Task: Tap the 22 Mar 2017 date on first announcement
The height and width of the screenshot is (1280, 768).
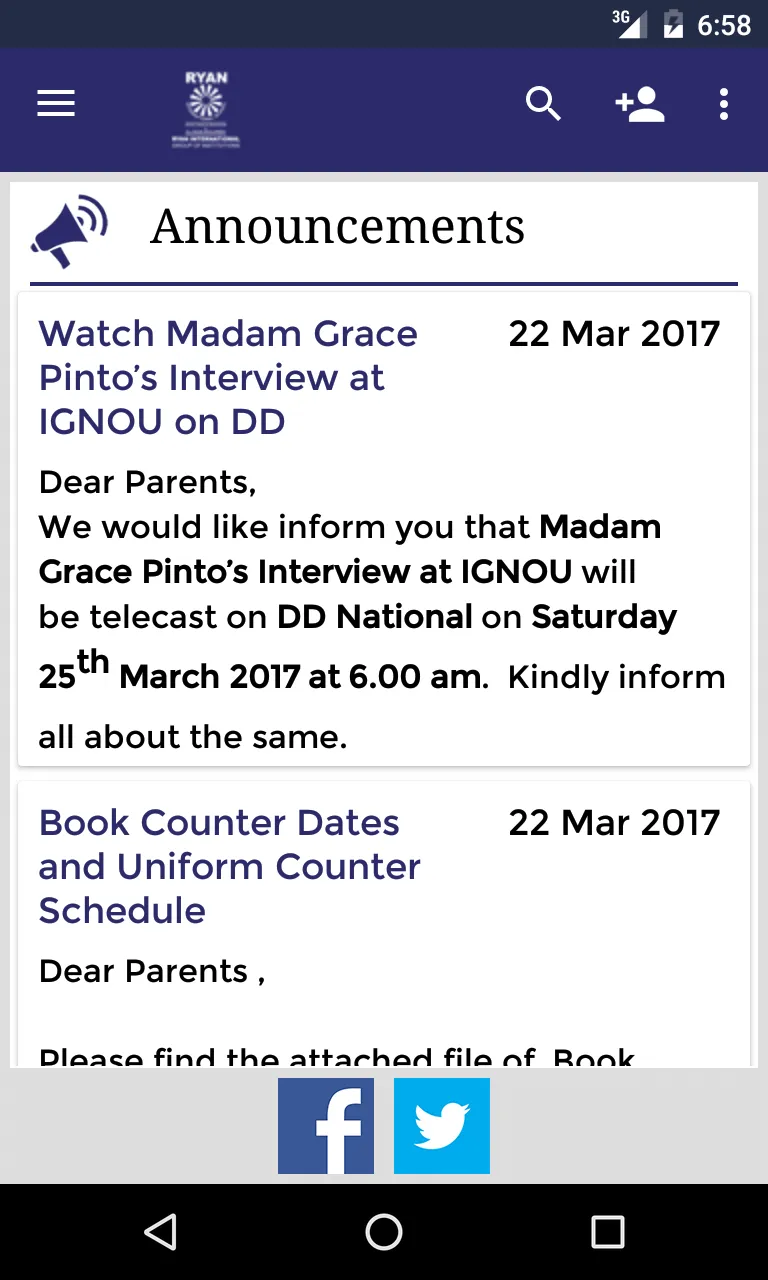Action: click(x=614, y=333)
